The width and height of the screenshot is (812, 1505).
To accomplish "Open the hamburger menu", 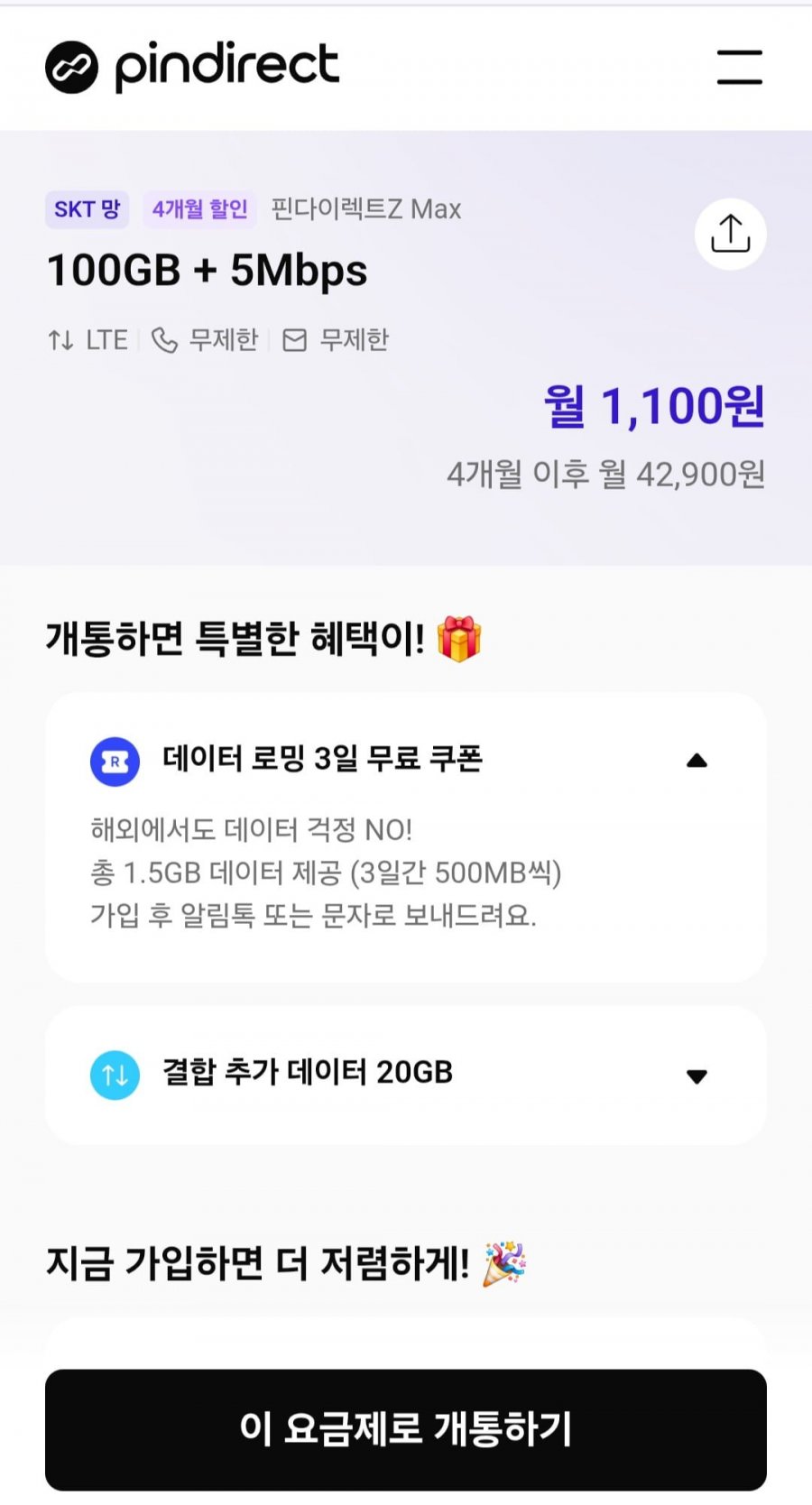I will point(739,68).
